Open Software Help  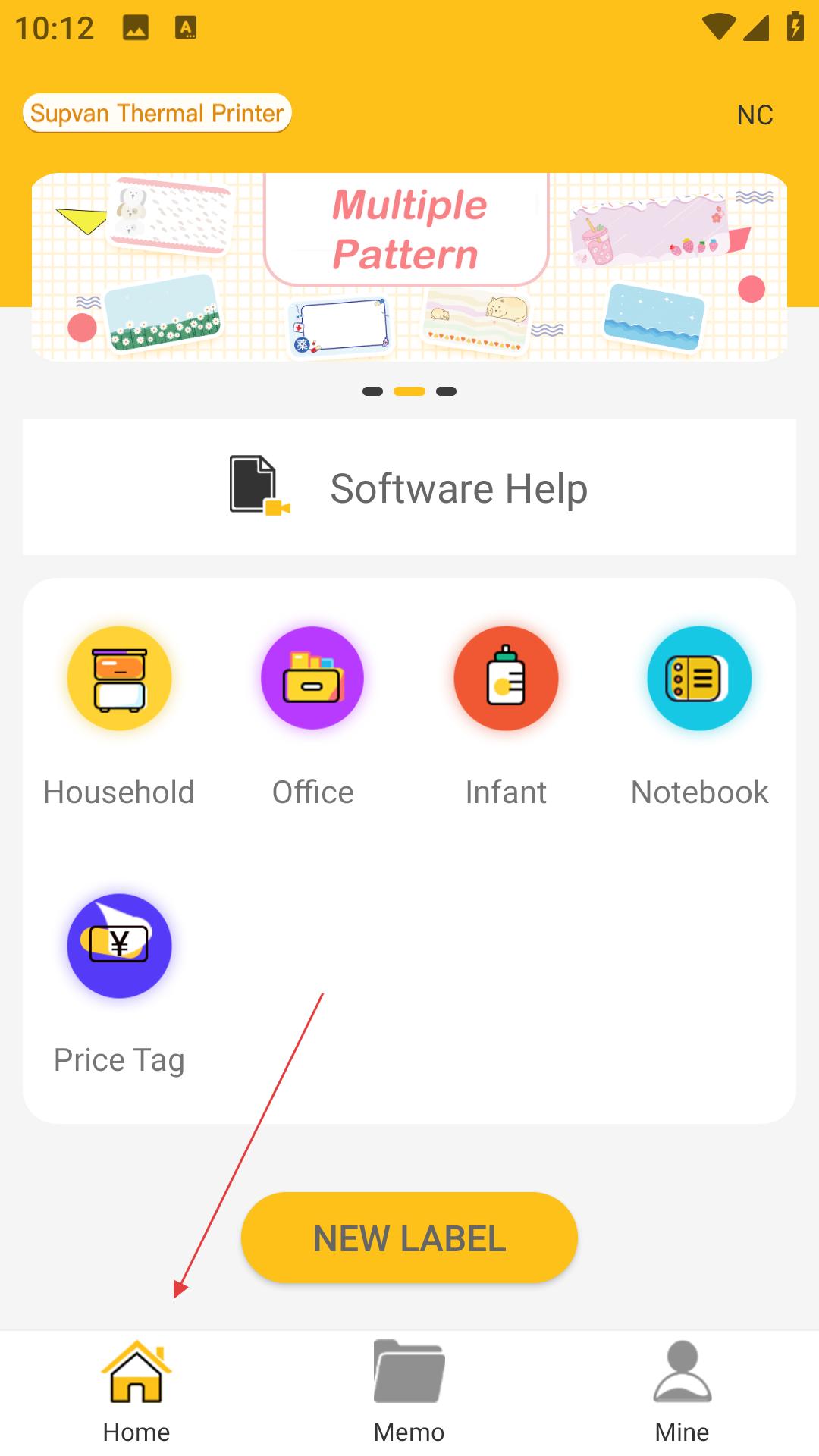[409, 488]
